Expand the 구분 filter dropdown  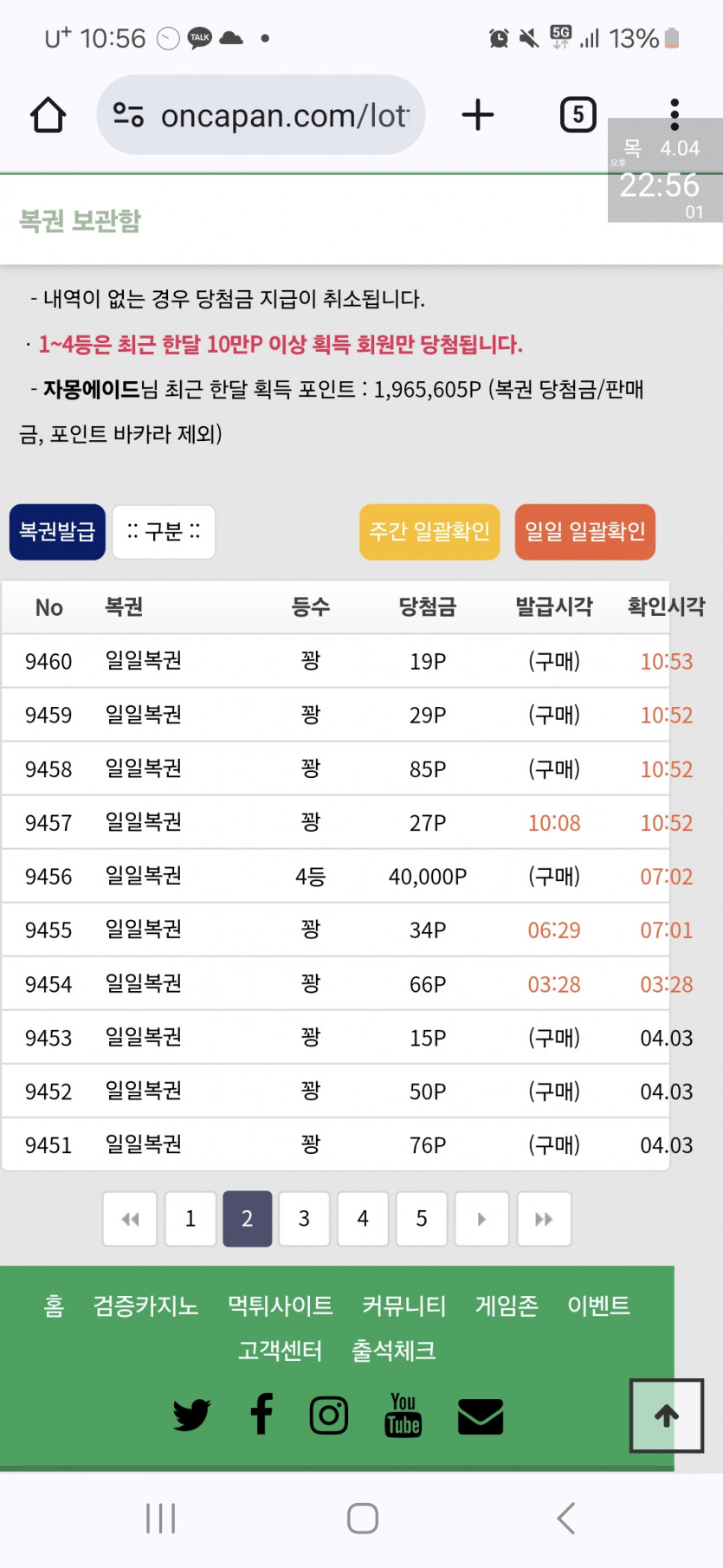coord(164,532)
